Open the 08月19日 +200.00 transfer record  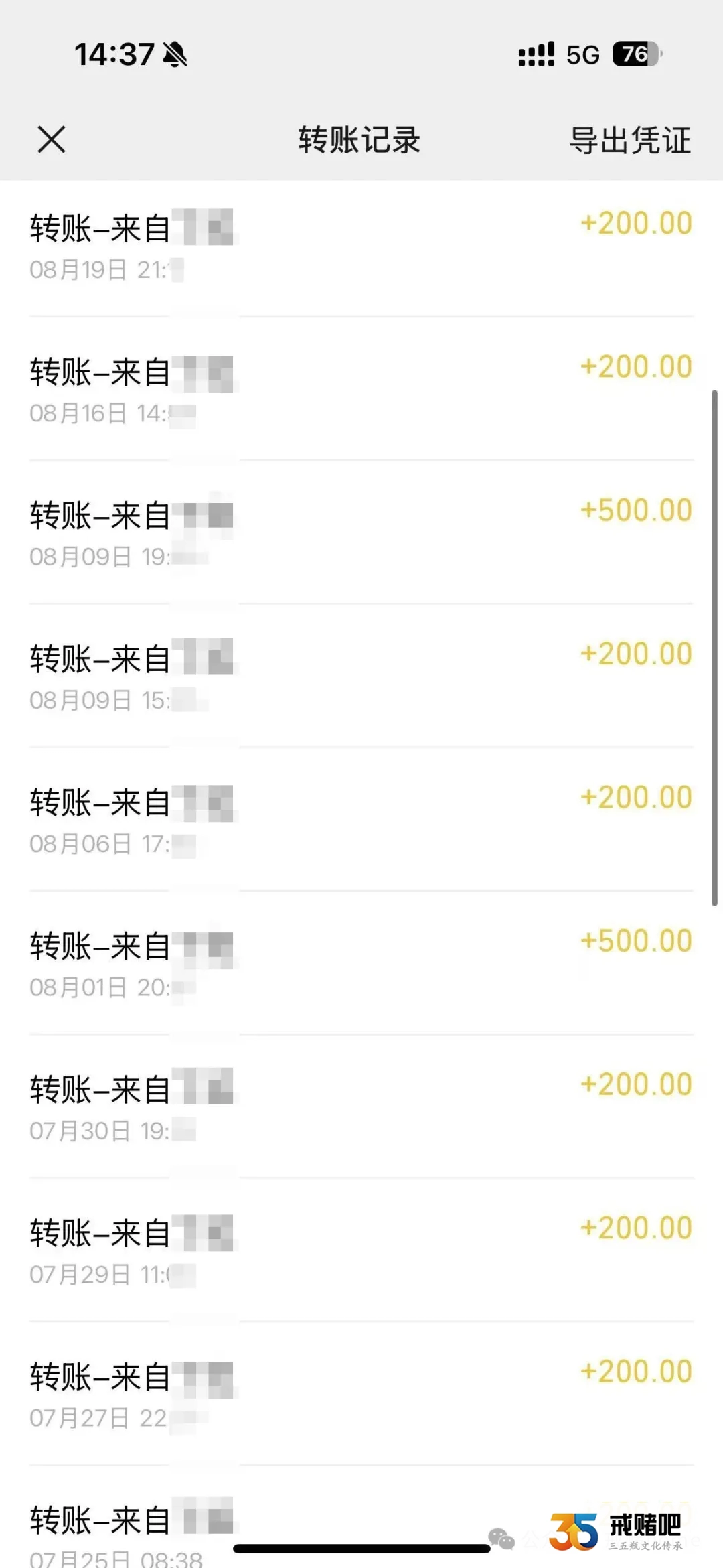361,246
